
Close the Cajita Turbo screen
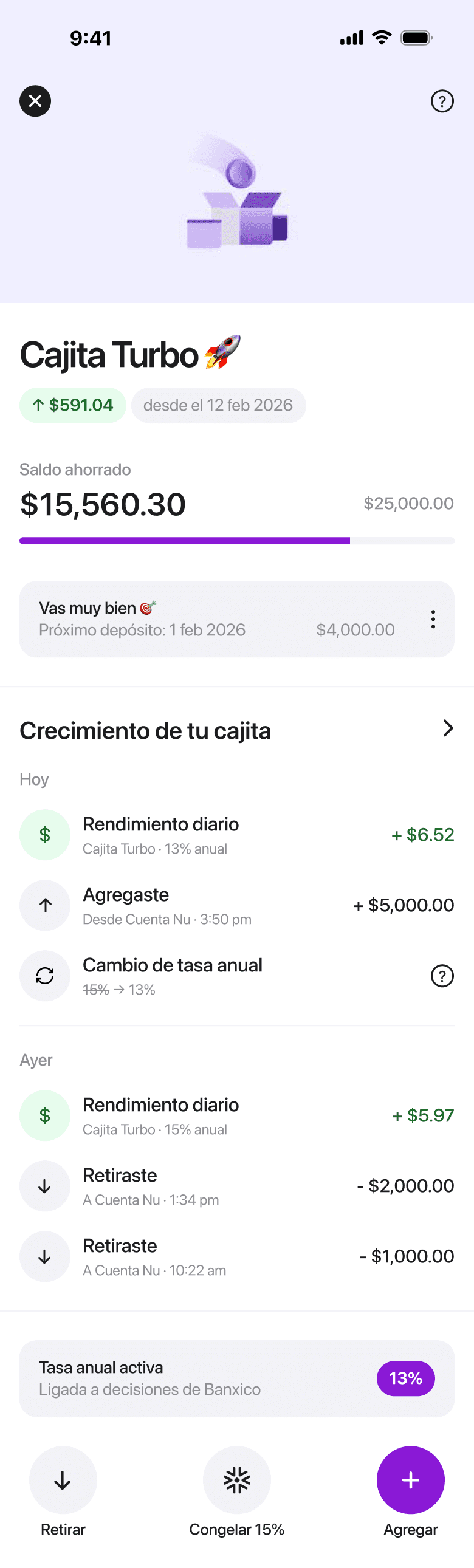coord(35,101)
